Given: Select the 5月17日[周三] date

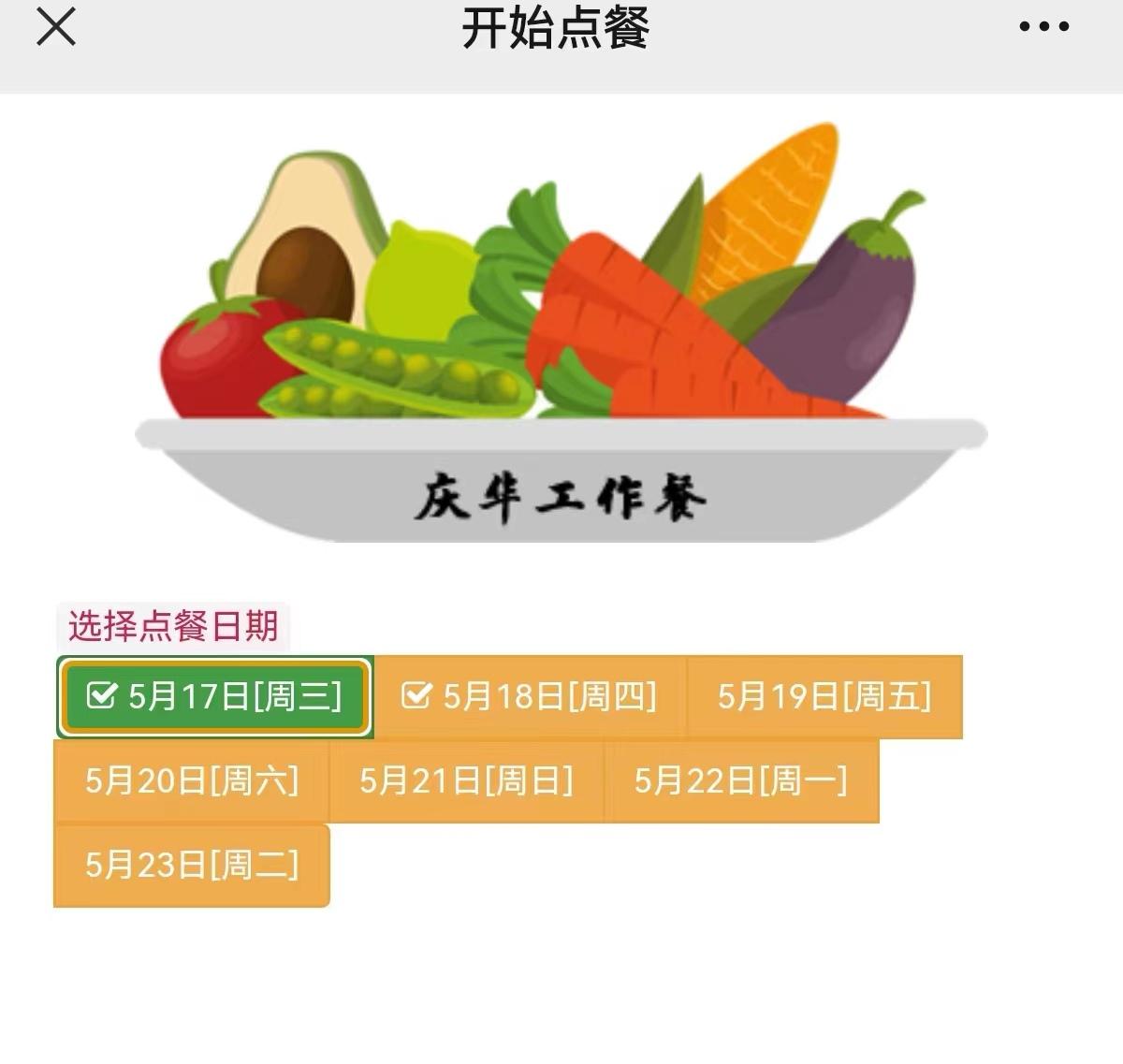Looking at the screenshot, I should (214, 697).
